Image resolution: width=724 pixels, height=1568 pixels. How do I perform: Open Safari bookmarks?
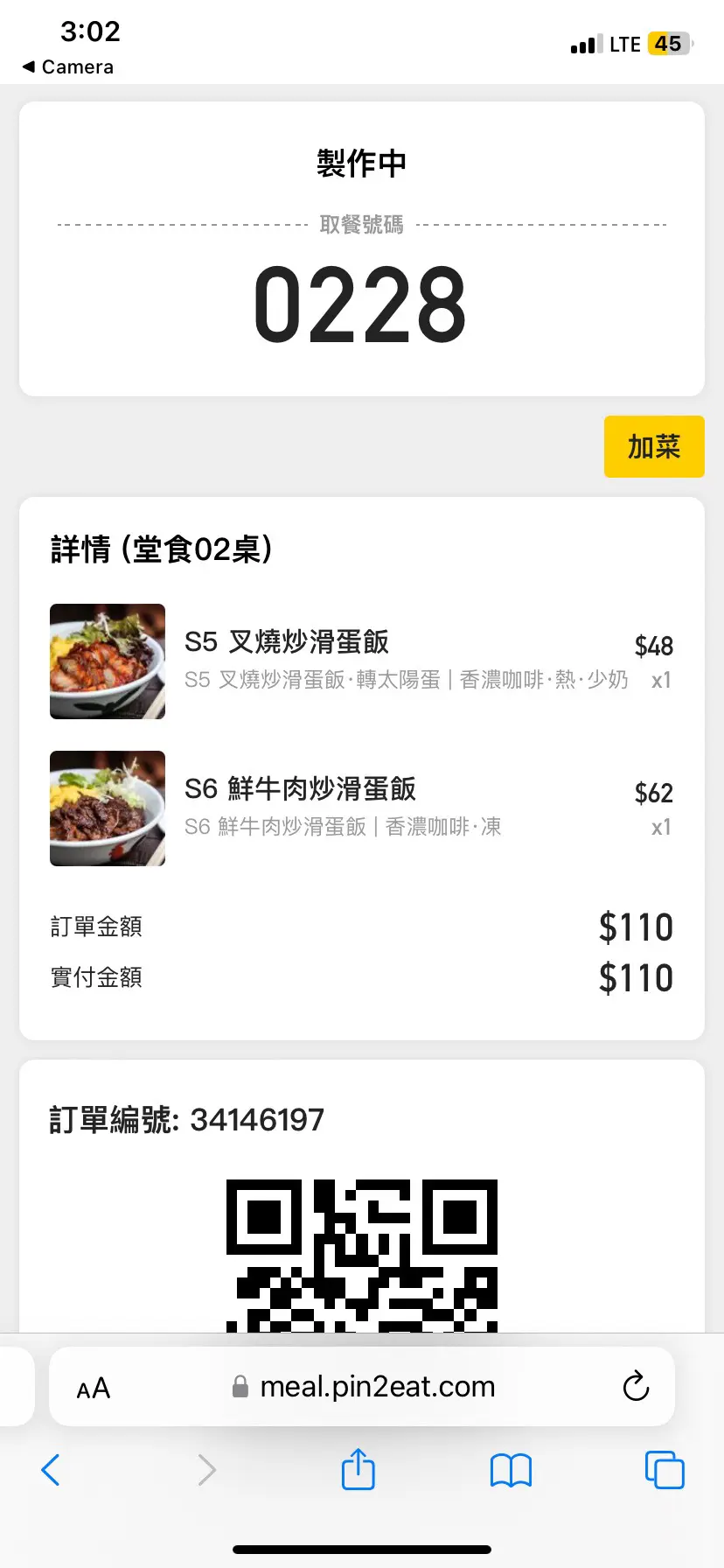pos(511,1470)
